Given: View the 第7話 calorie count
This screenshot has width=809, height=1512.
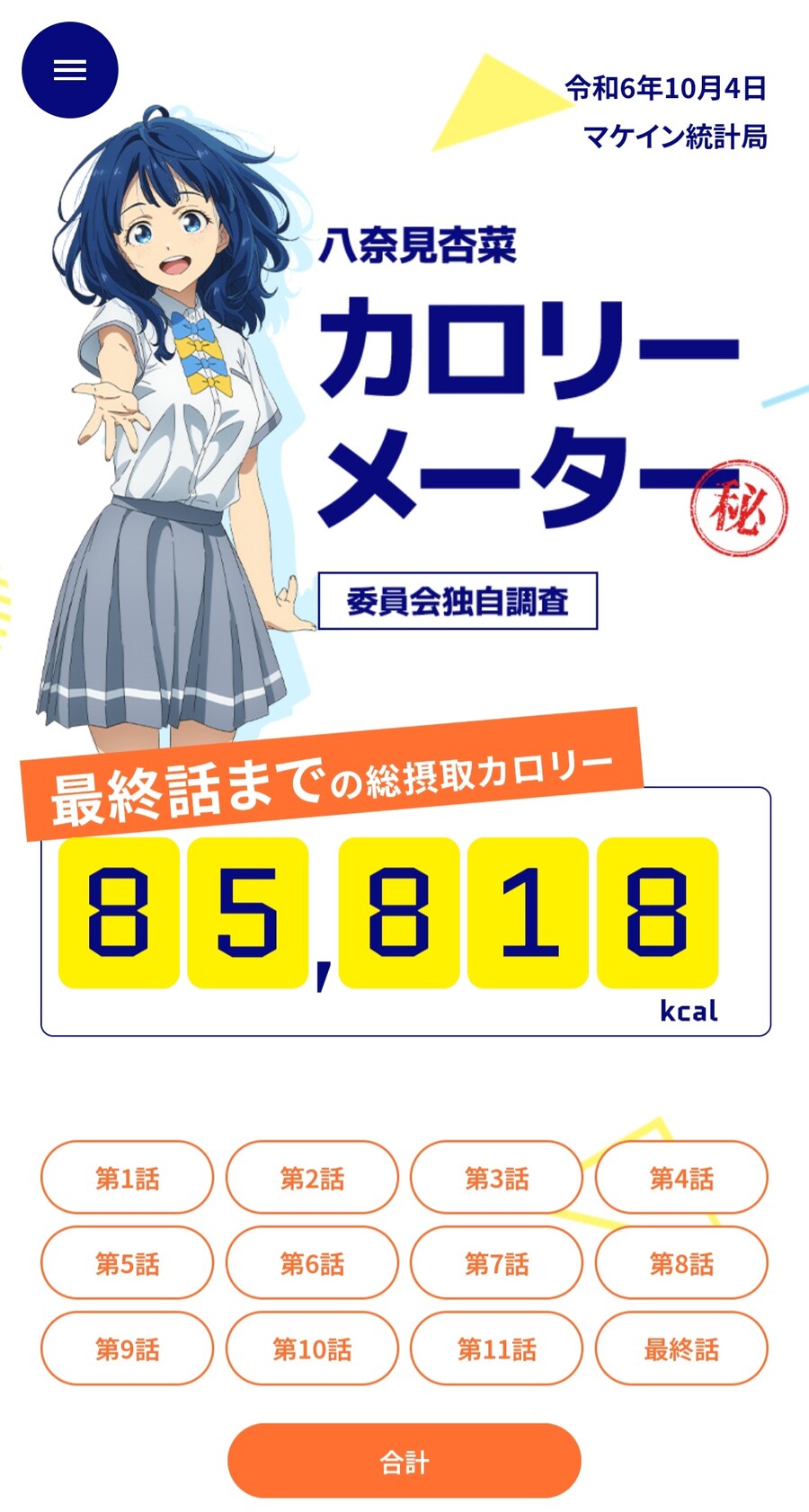Looking at the screenshot, I should point(496,1263).
